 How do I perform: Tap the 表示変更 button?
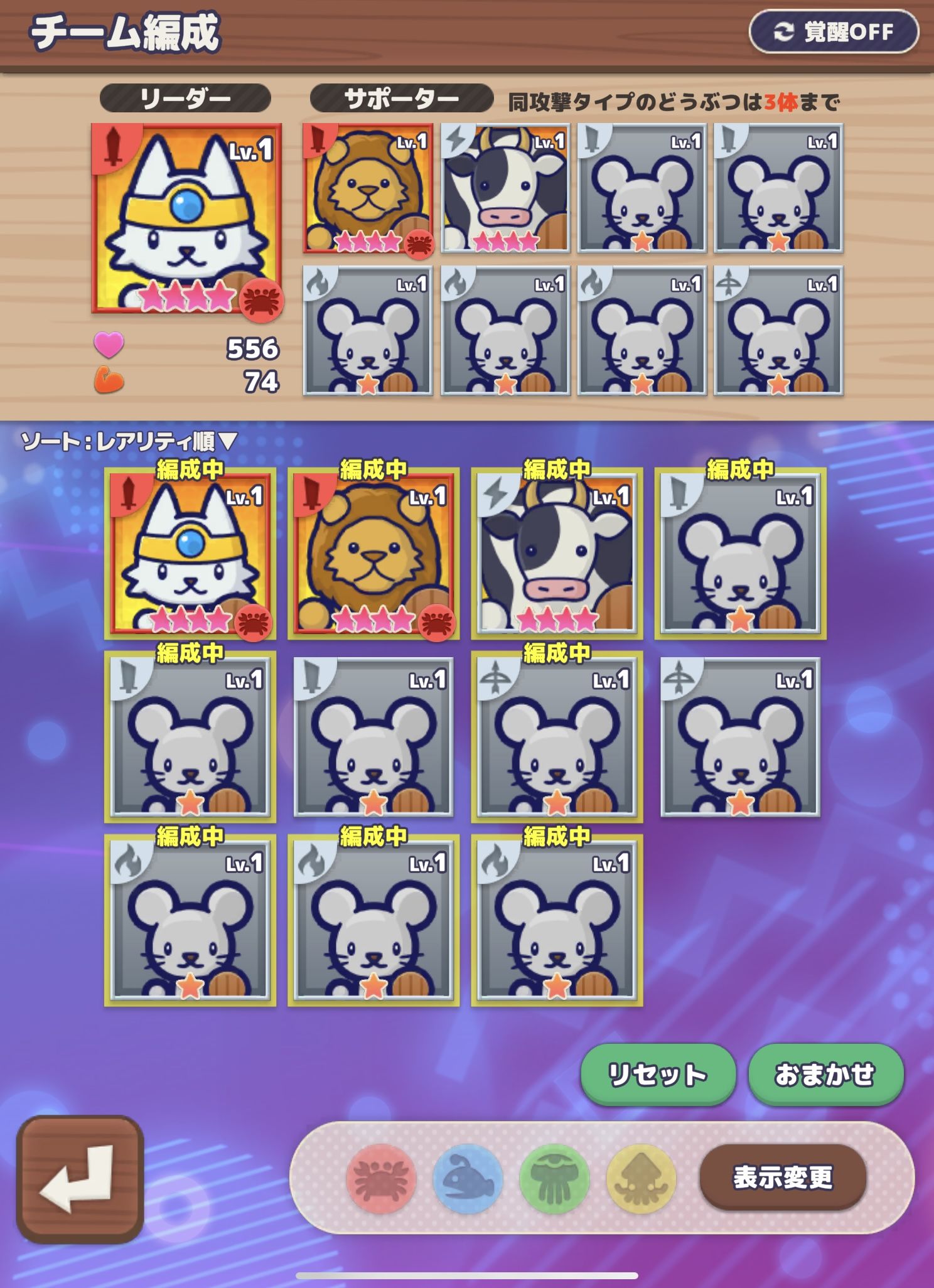(x=782, y=1178)
